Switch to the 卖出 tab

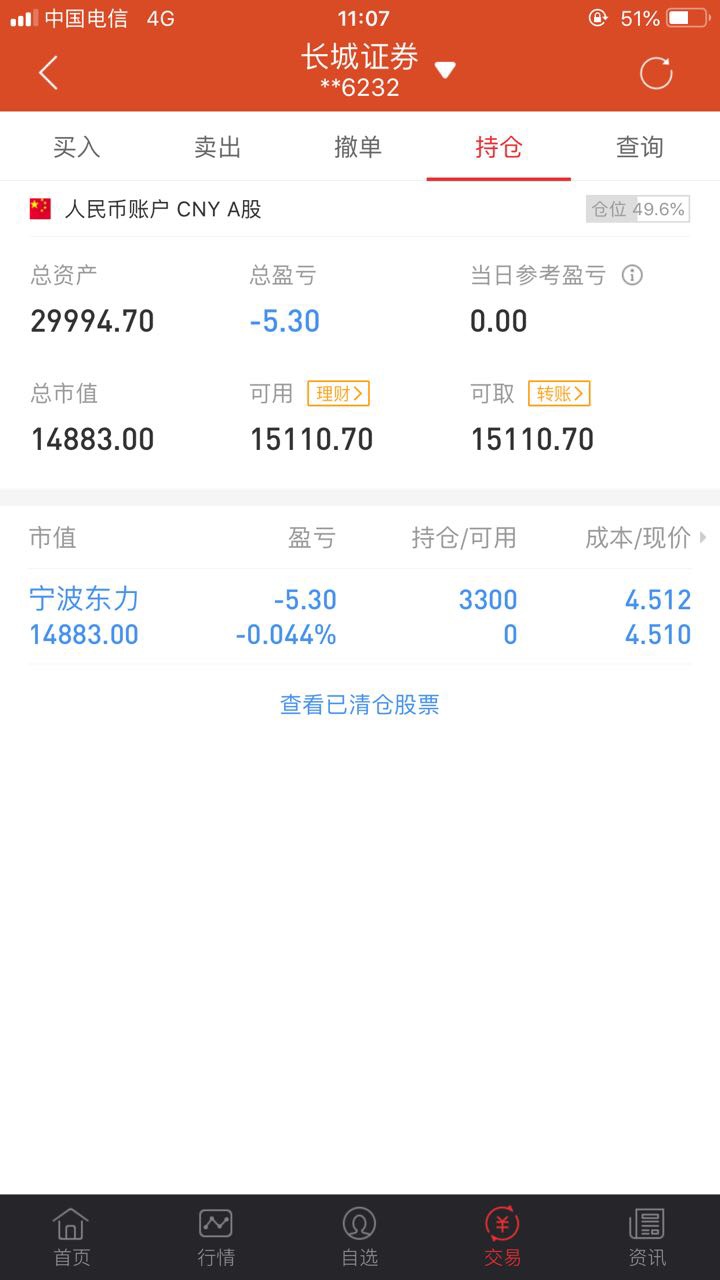tap(217, 147)
